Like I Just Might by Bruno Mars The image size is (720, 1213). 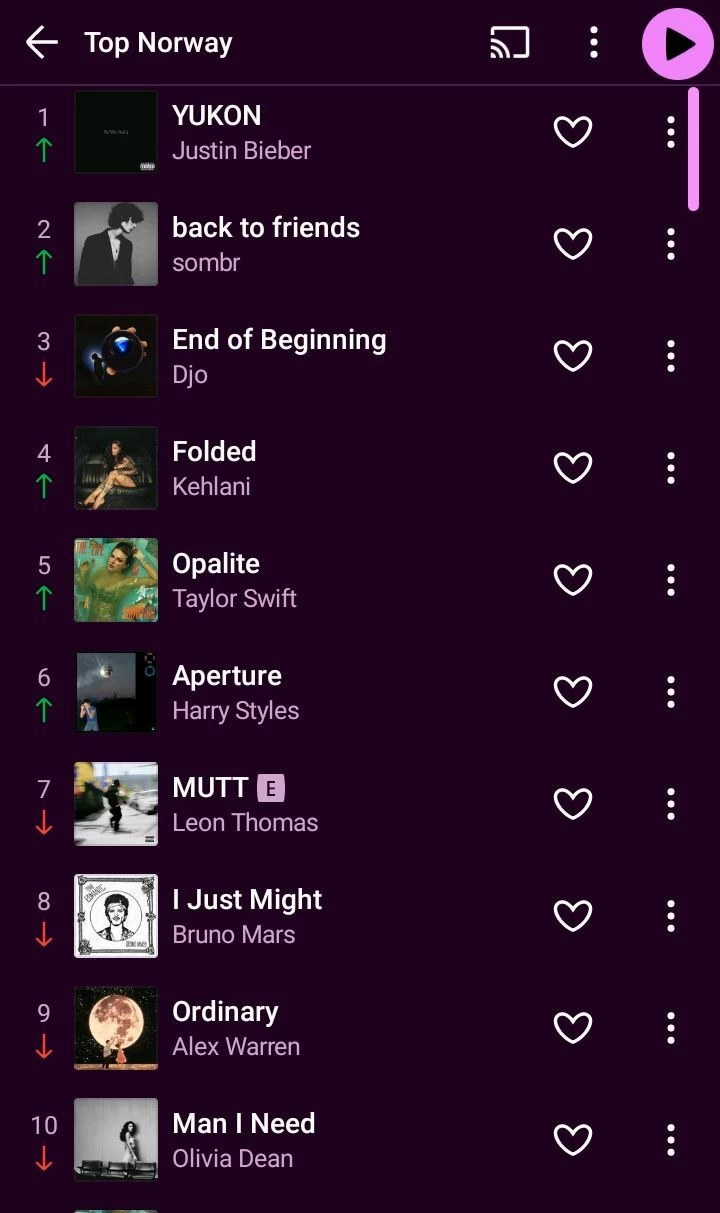point(573,916)
